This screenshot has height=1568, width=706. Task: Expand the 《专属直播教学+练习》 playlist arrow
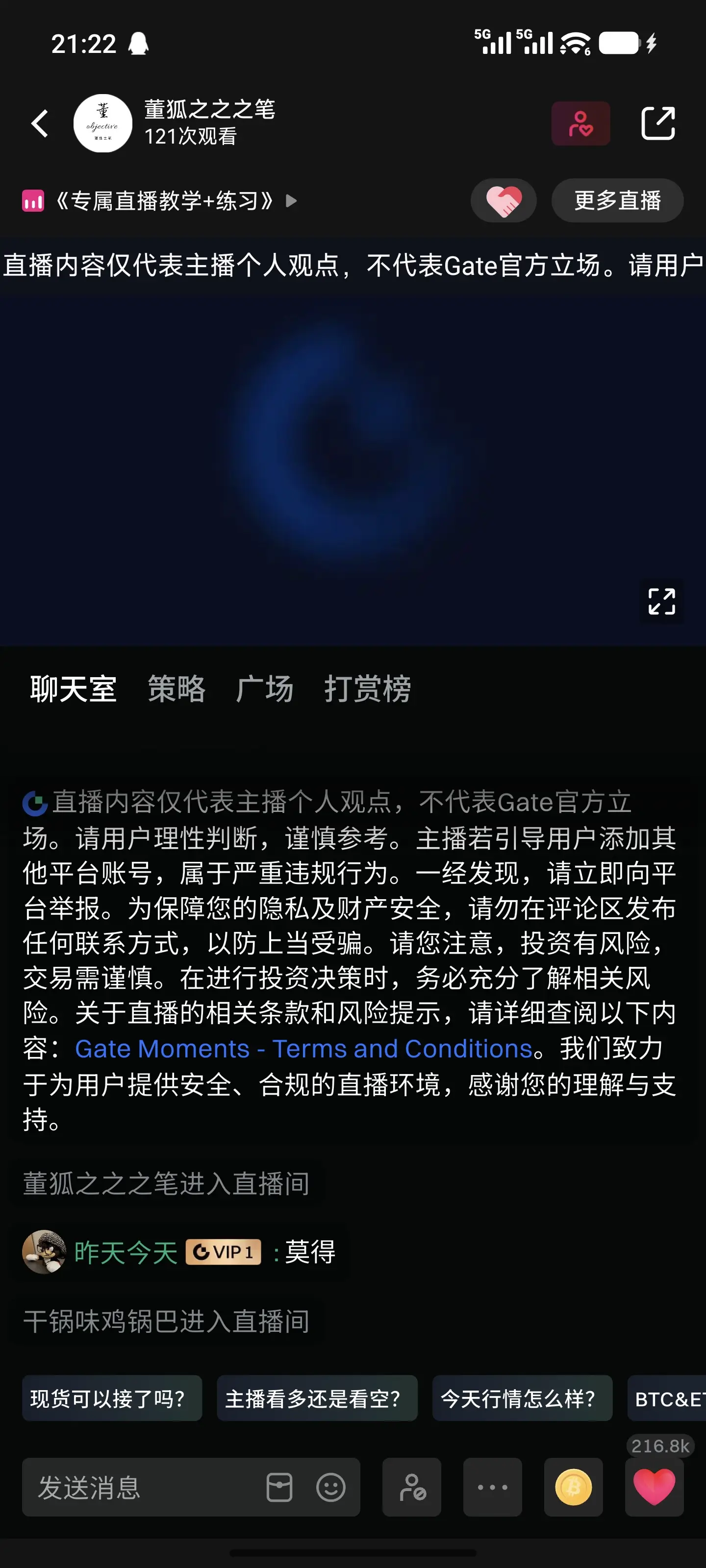pos(292,201)
